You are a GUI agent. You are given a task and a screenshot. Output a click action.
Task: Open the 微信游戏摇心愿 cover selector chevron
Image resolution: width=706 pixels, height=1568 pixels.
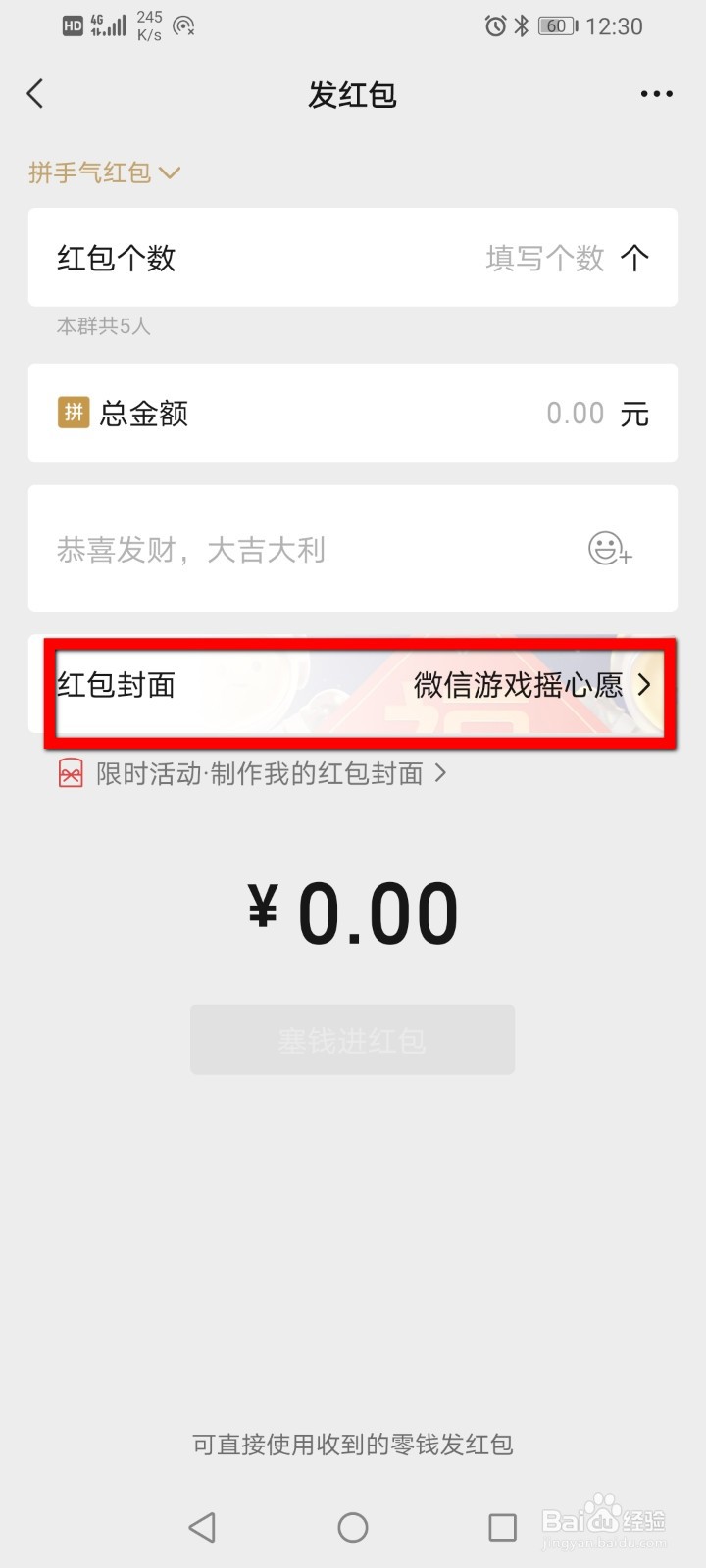click(x=645, y=685)
